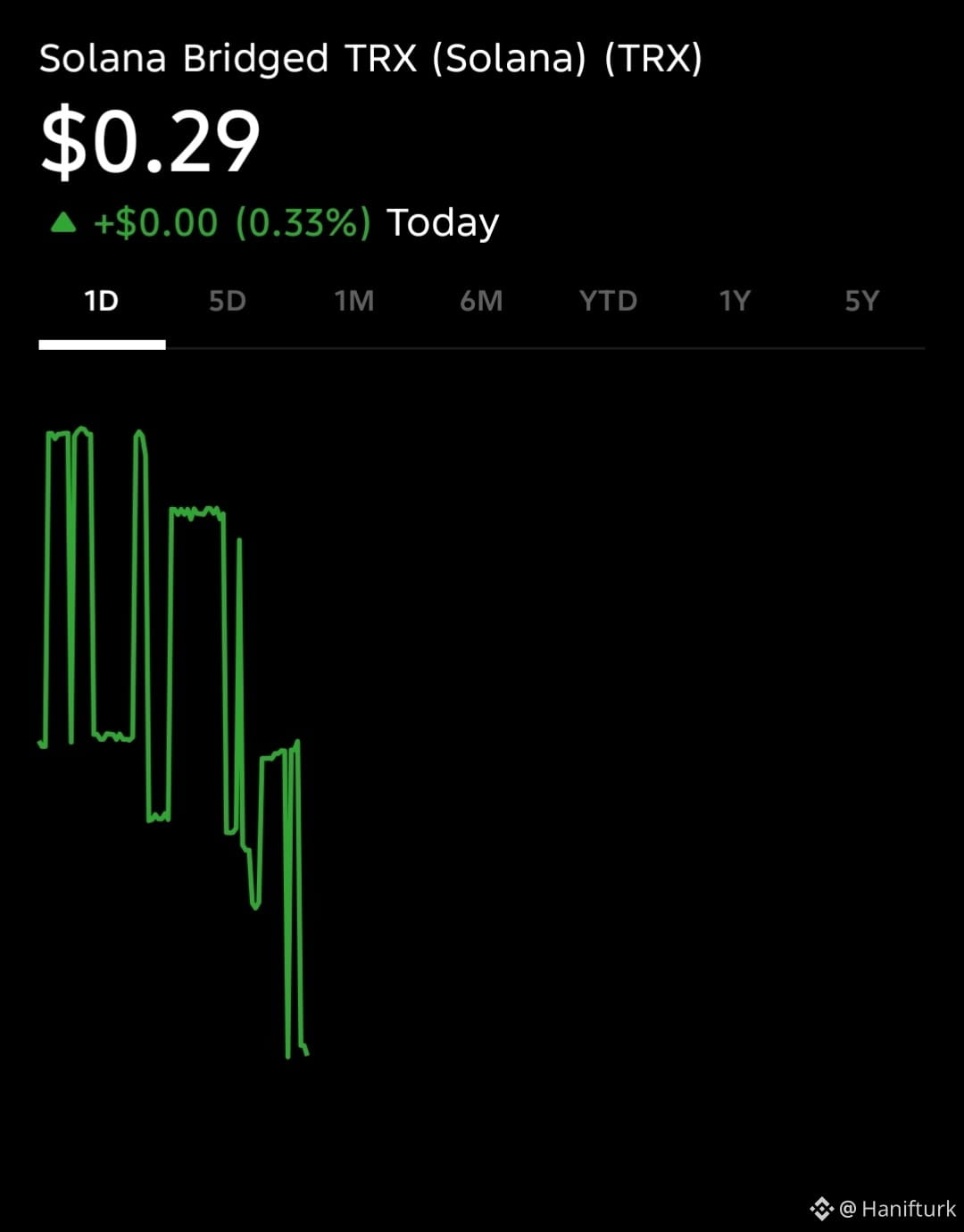Switch to the 6M range tab
Image resolution: width=964 pixels, height=1232 pixels.
coord(481,301)
